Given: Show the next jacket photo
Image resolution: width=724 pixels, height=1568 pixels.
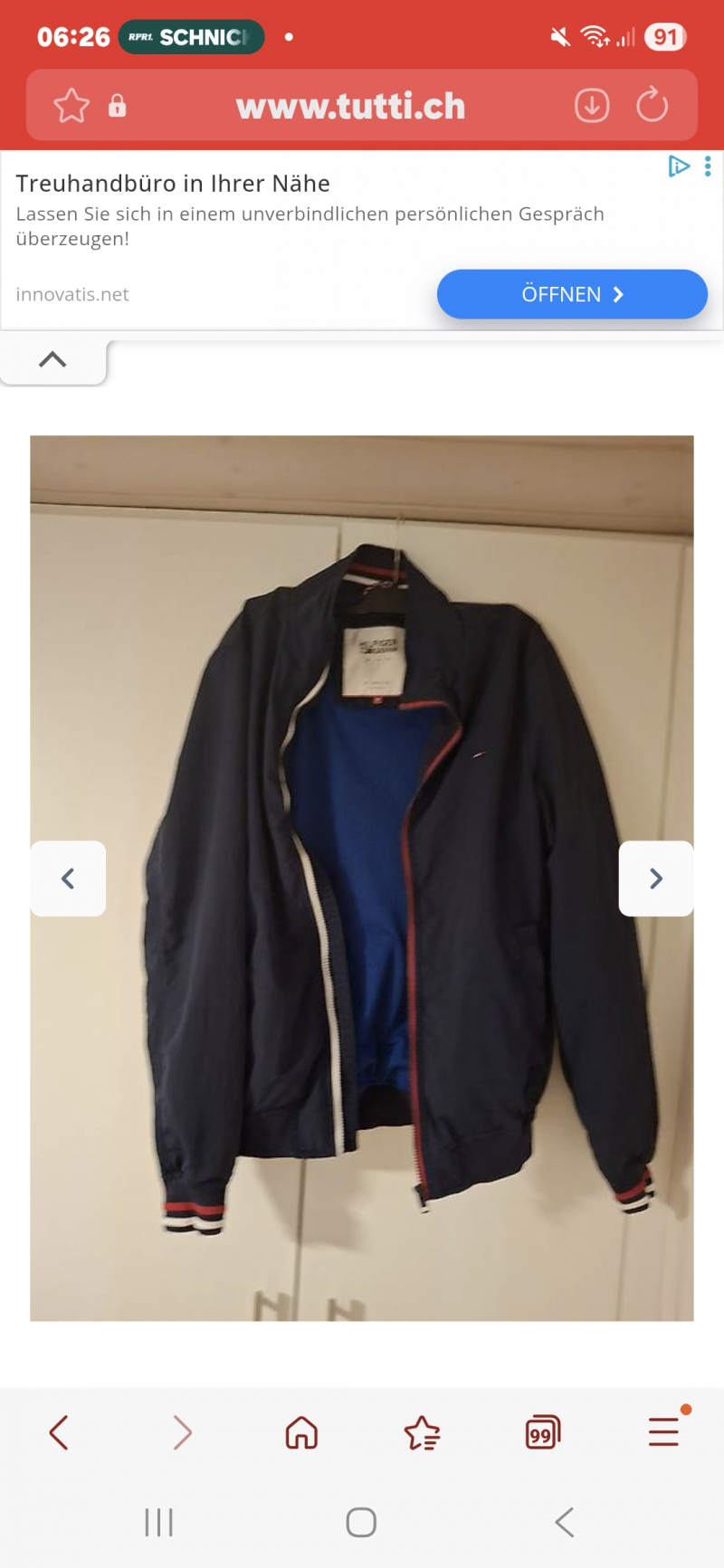Looking at the screenshot, I should pos(656,879).
